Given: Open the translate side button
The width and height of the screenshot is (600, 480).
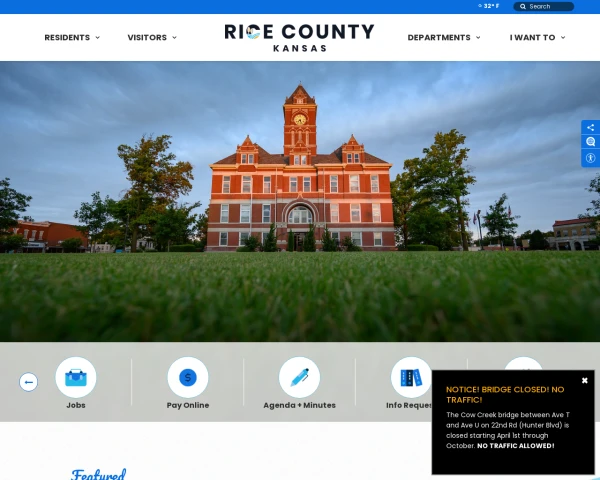Looking at the screenshot, I should coord(591,143).
